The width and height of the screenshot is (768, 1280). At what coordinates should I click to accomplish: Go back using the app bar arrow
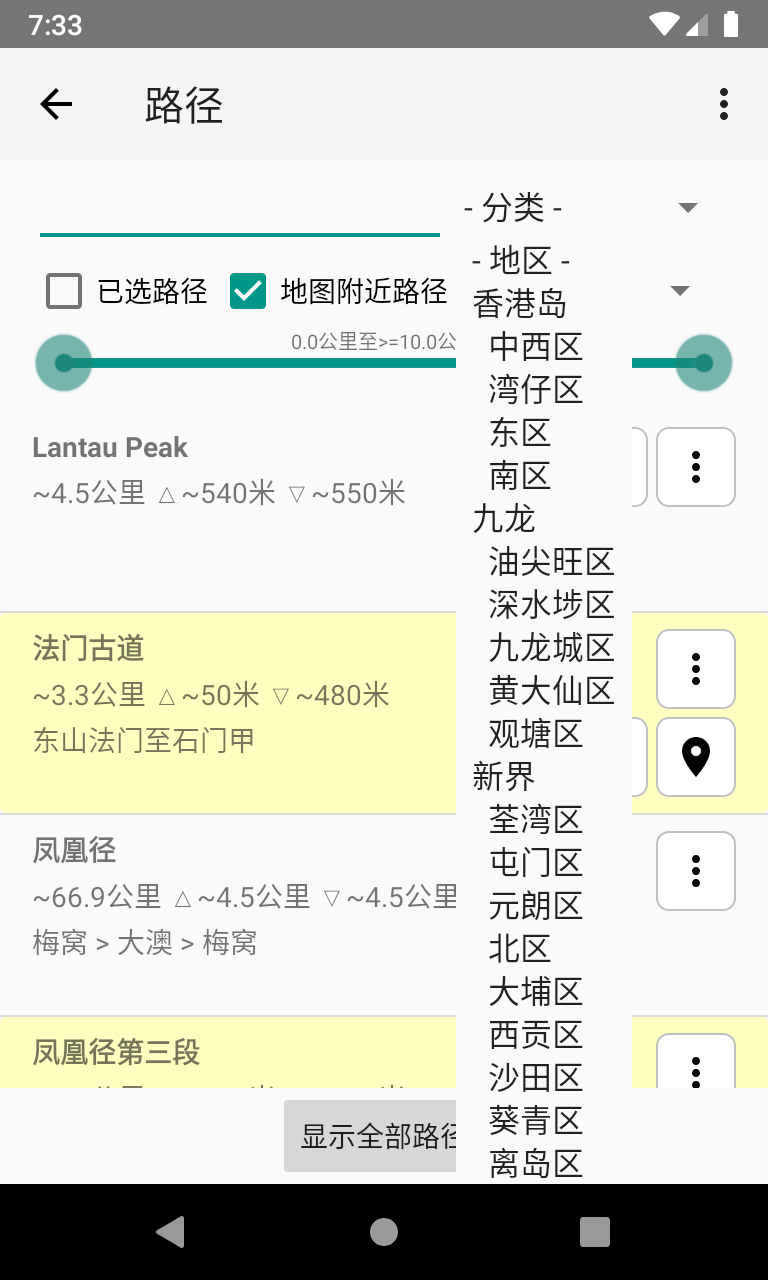click(x=56, y=104)
